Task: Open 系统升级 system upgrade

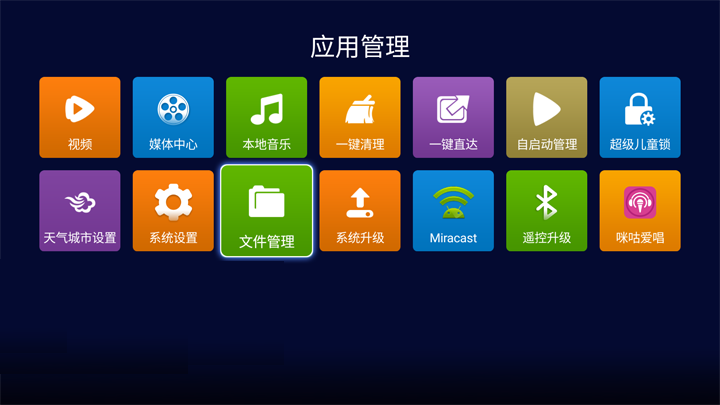Action: point(360,210)
